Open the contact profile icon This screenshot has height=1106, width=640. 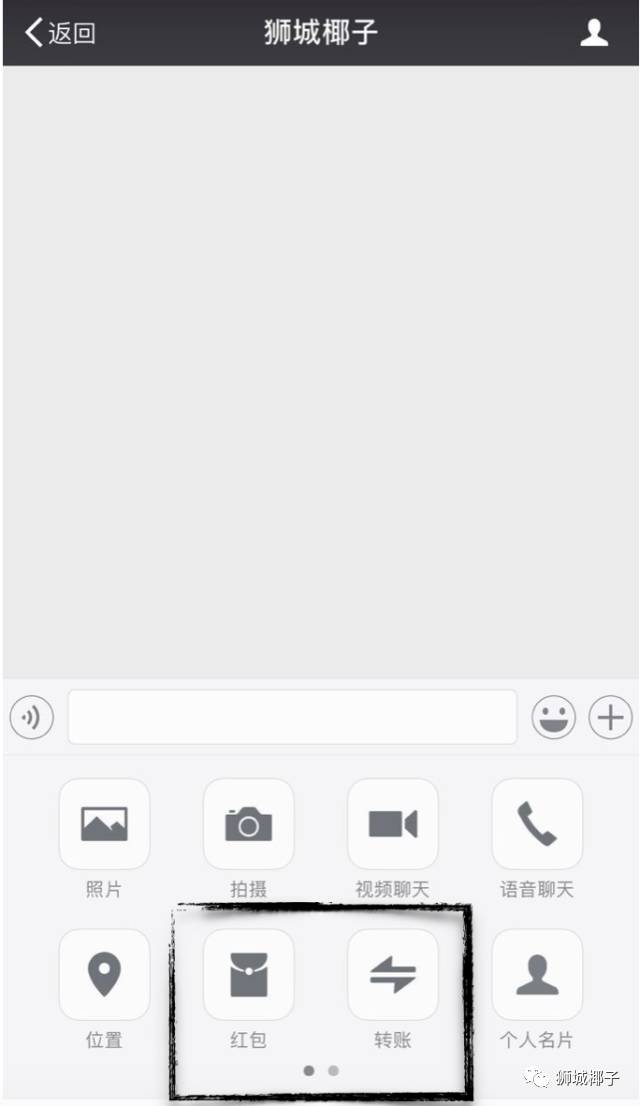tap(594, 33)
